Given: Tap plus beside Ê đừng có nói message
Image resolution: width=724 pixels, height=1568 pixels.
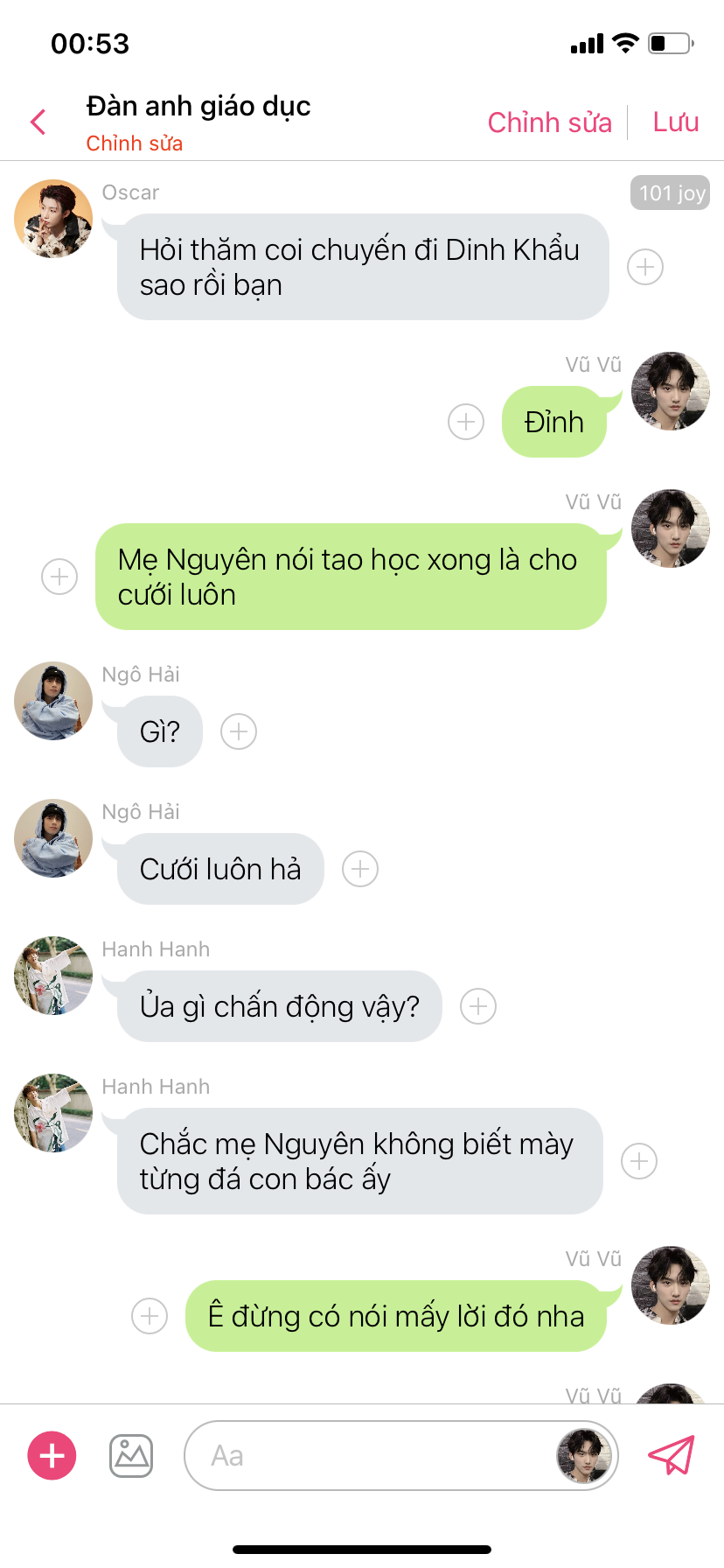Looking at the screenshot, I should coord(150,1316).
